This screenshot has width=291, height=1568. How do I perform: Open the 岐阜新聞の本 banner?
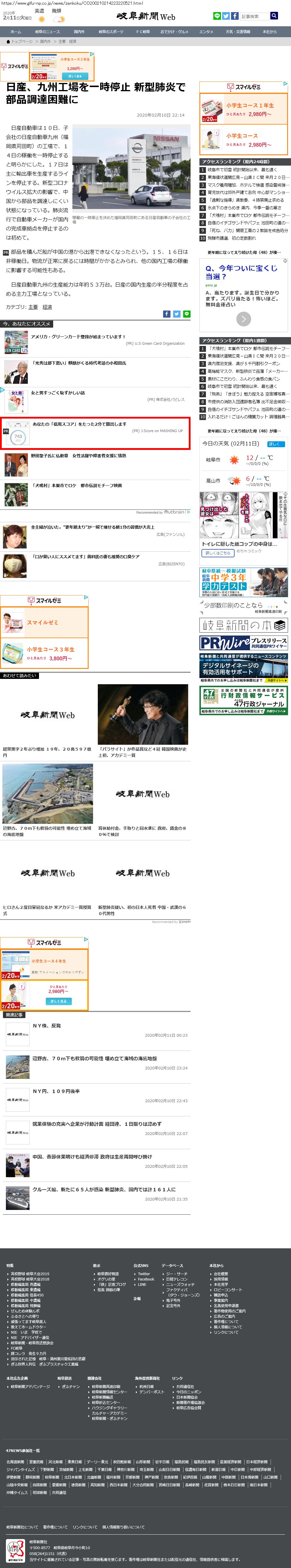(243, 625)
